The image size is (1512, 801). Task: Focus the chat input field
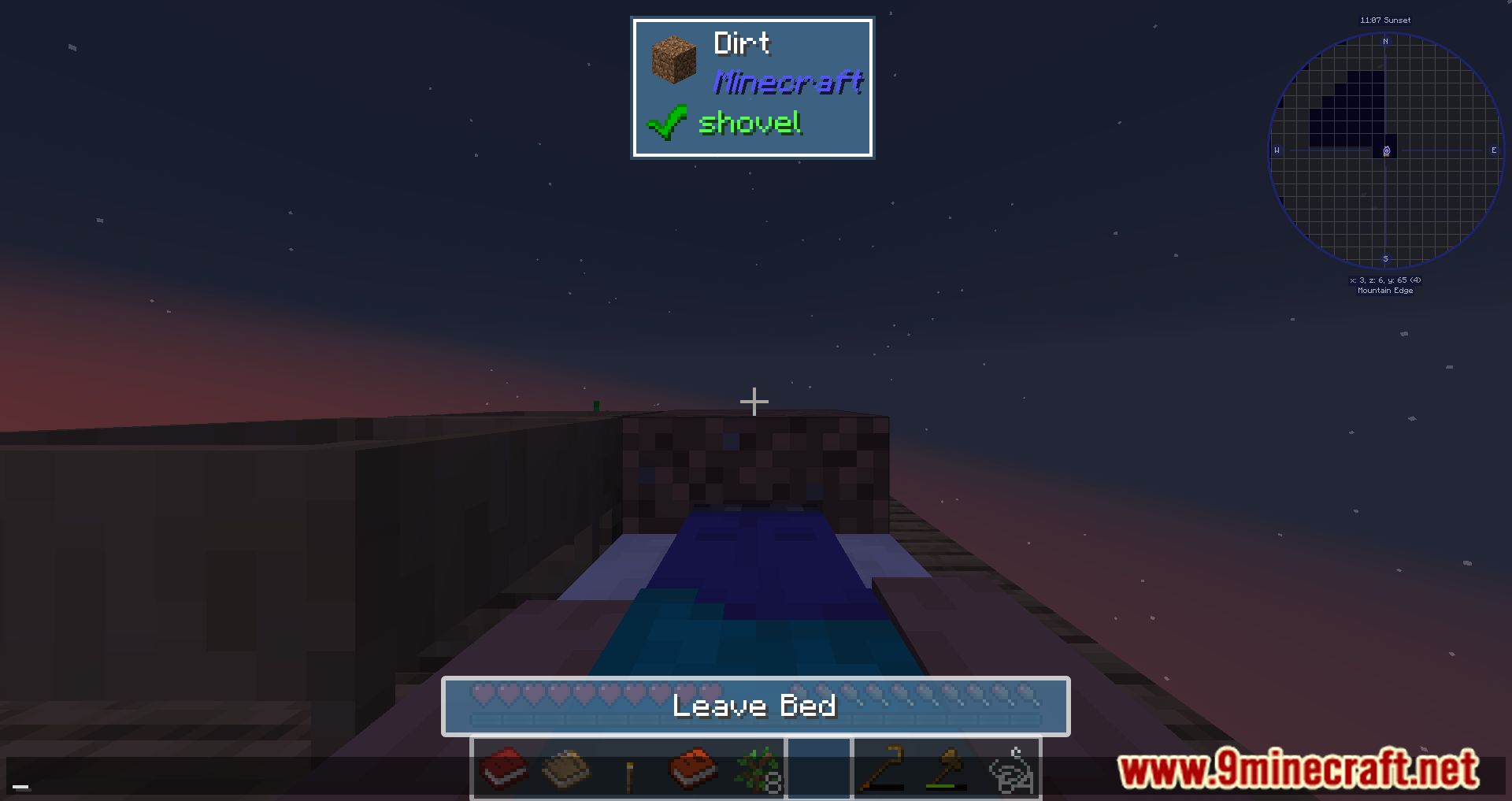[x=236, y=785]
